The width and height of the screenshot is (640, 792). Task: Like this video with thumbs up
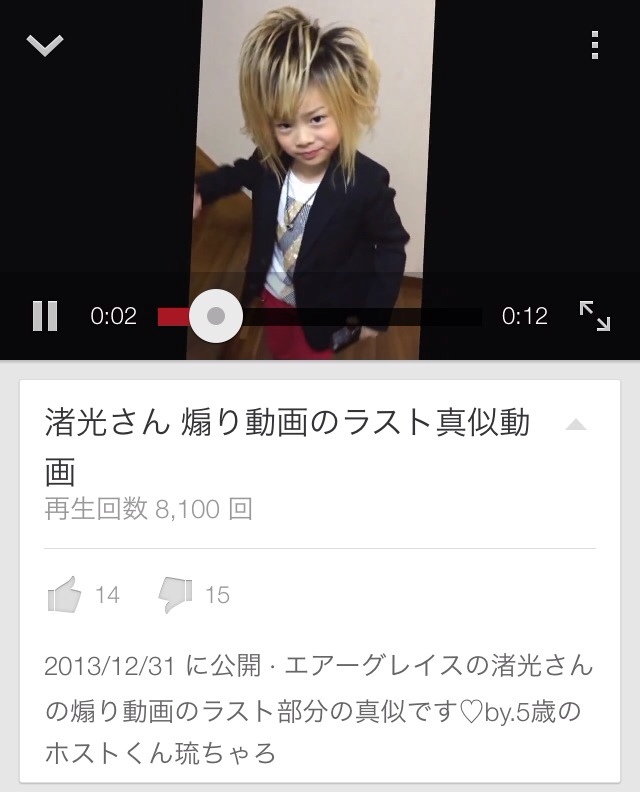pos(65,595)
